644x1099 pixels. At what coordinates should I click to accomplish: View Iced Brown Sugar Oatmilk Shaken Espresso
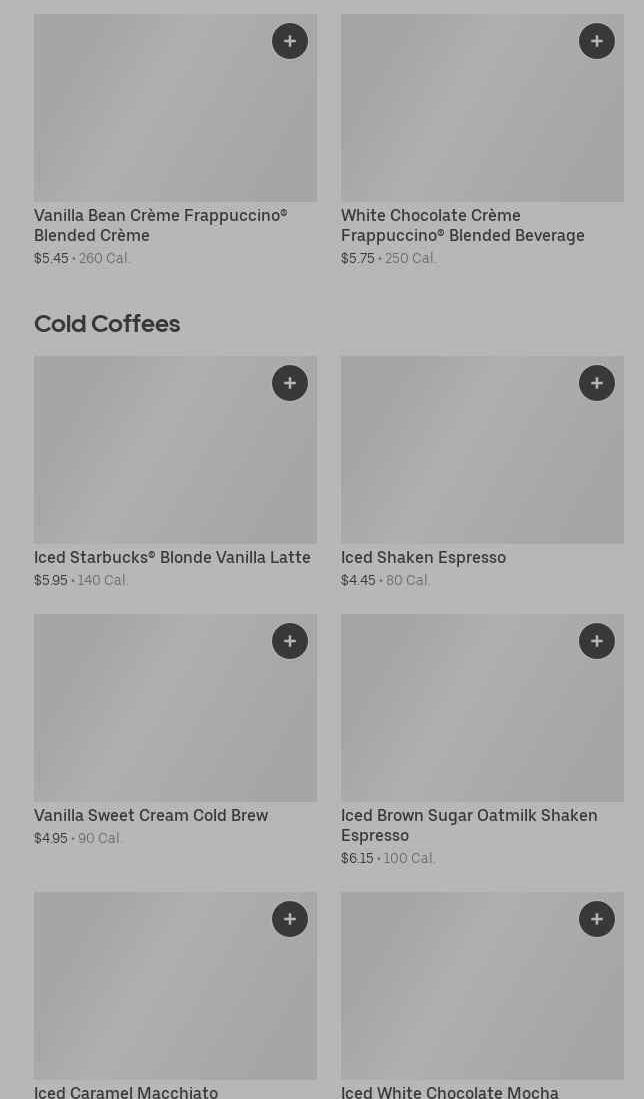point(469,825)
